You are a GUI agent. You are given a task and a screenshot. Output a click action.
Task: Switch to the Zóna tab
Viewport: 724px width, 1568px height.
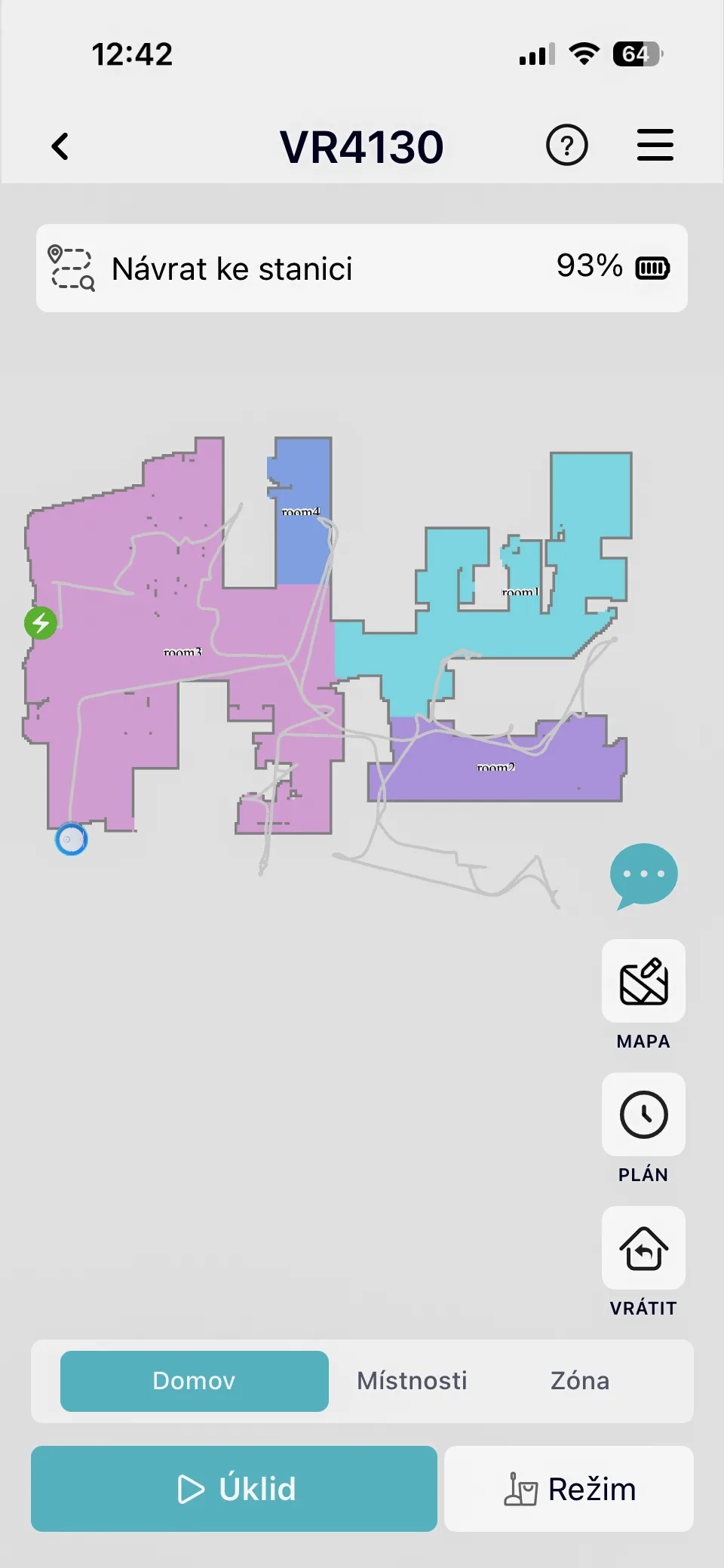579,1381
